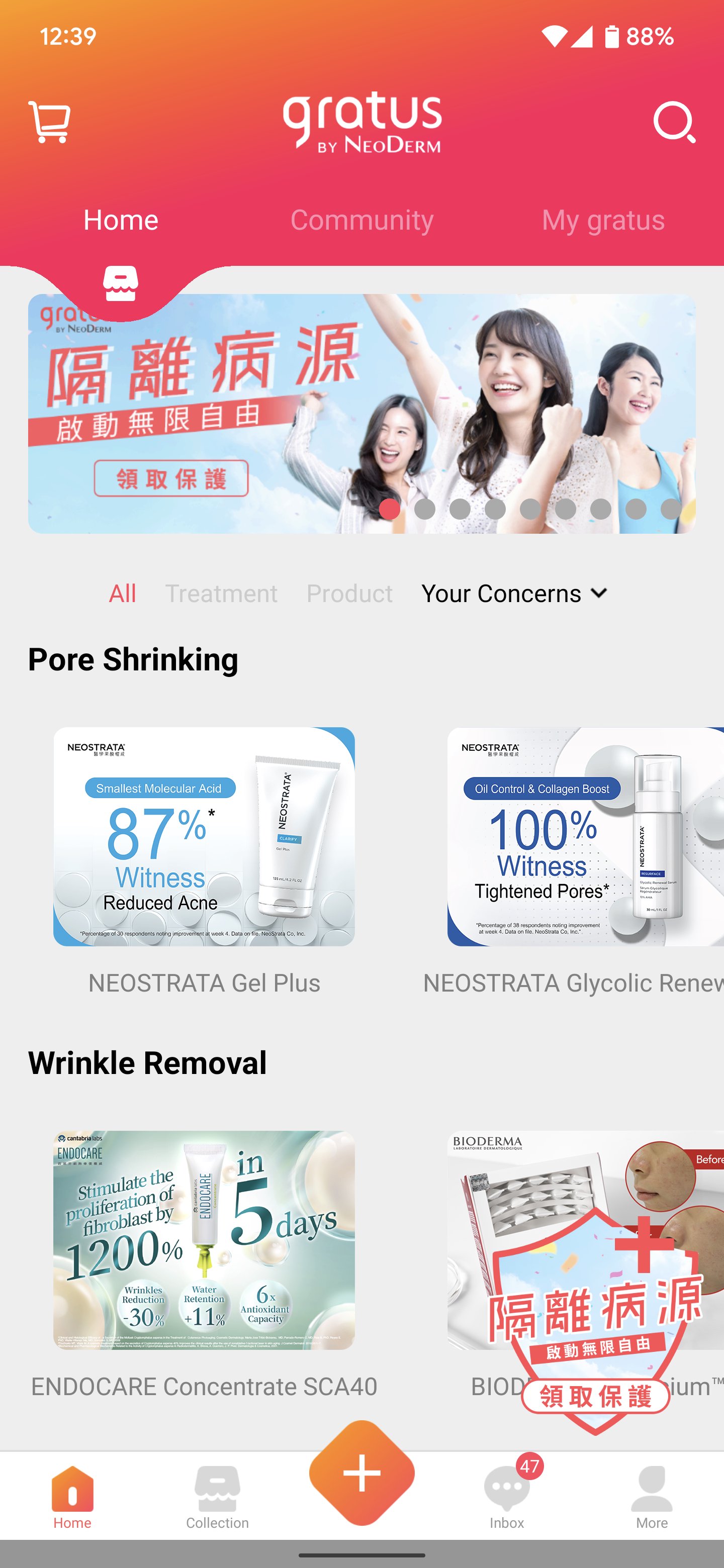The width and height of the screenshot is (724, 1568).
Task: Open the Inbox with 47 unread
Action: [x=507, y=1498]
